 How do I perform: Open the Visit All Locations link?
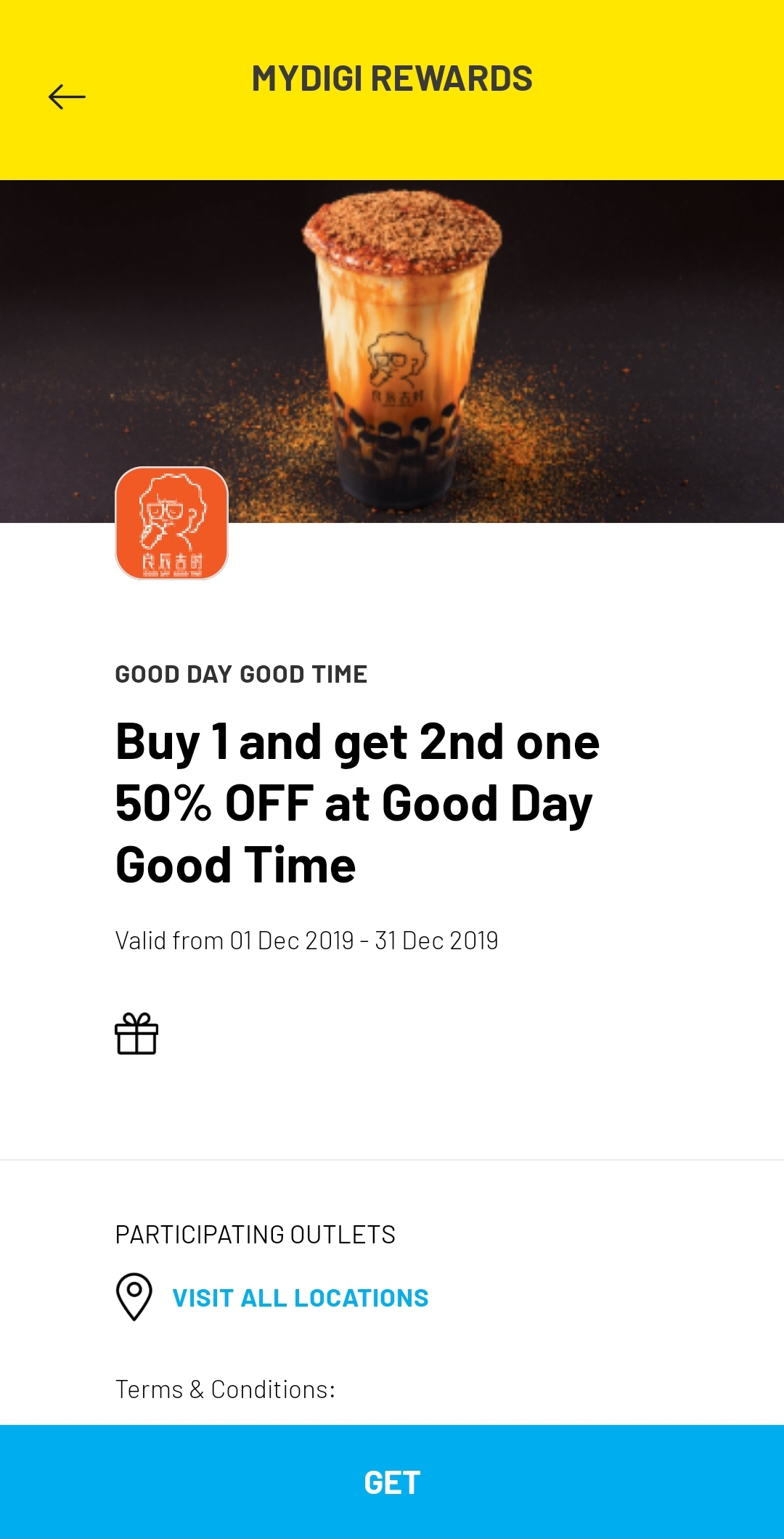(x=300, y=1298)
